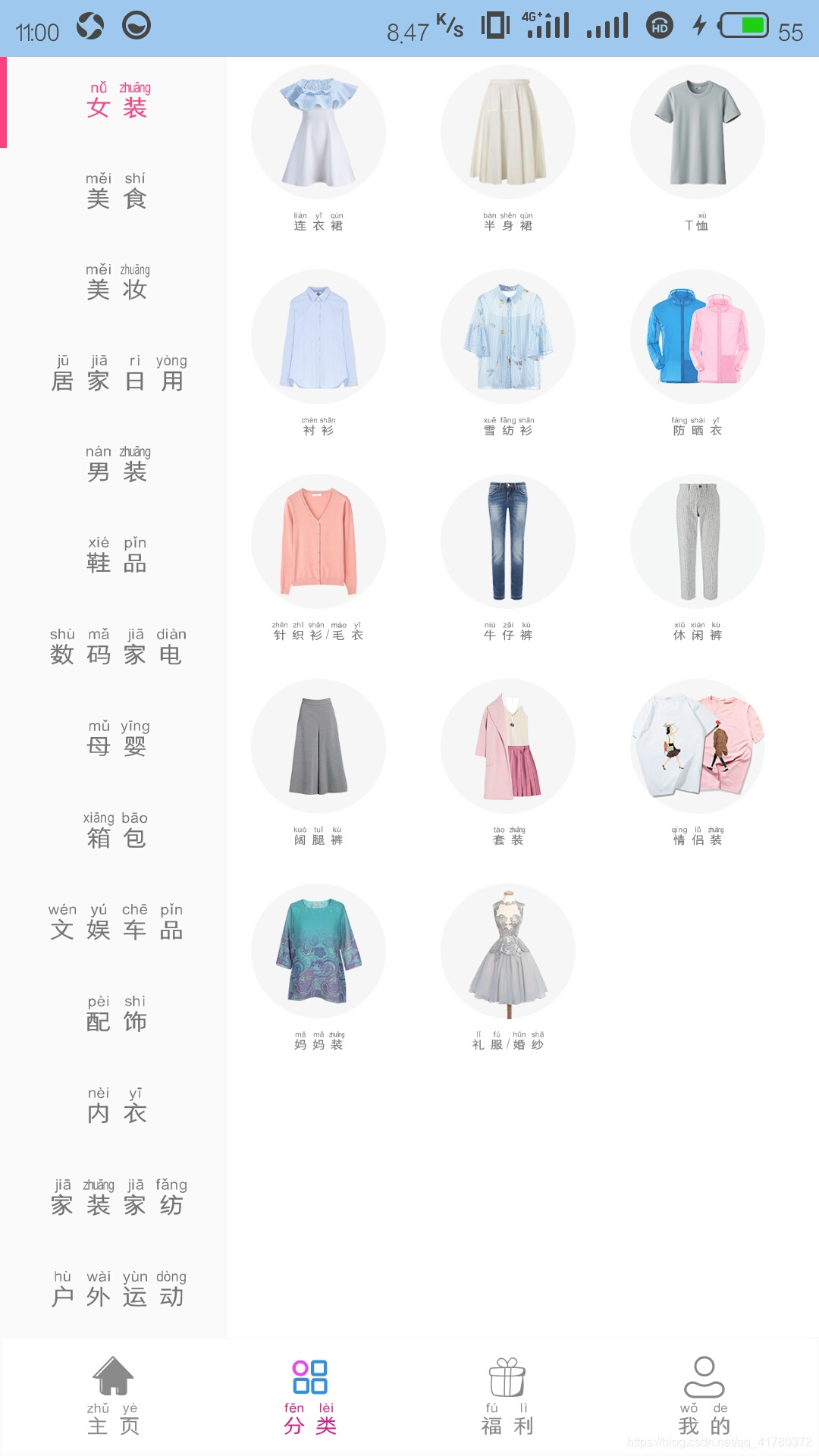The height and width of the screenshot is (1456, 819).
Task: Choose the 箱包 category
Action: (x=116, y=830)
